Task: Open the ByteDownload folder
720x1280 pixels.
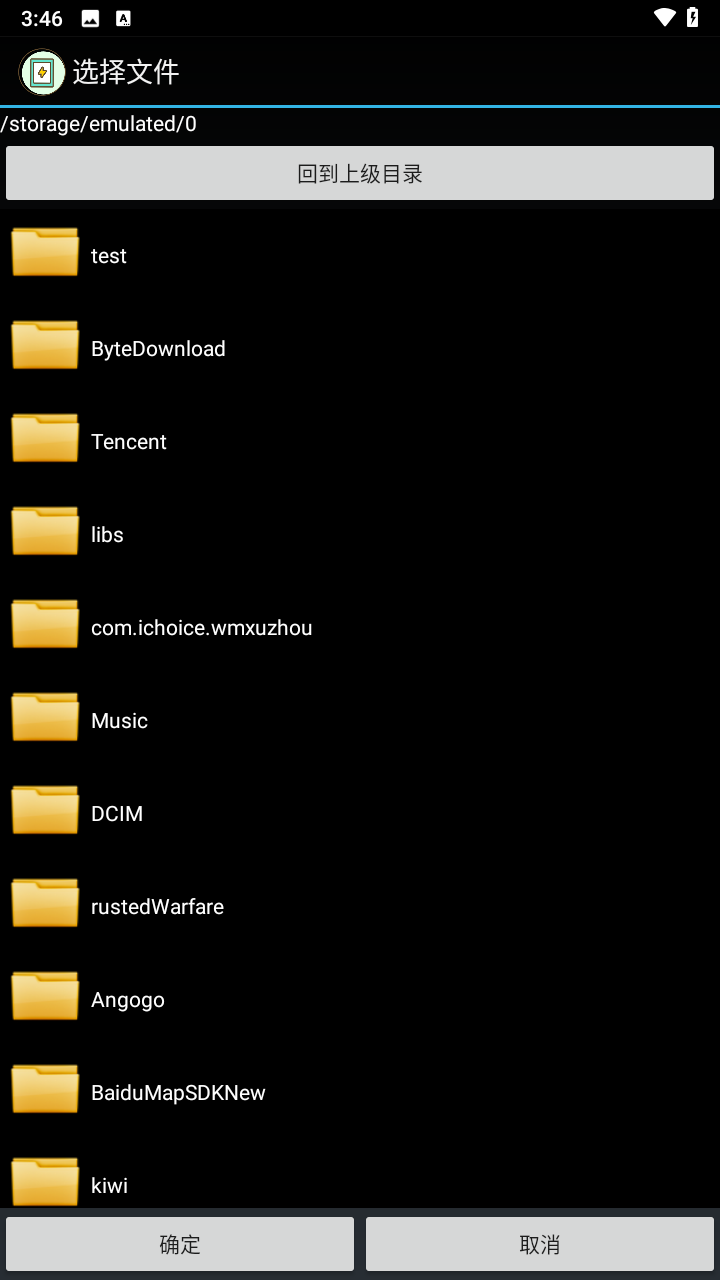Action: point(157,348)
